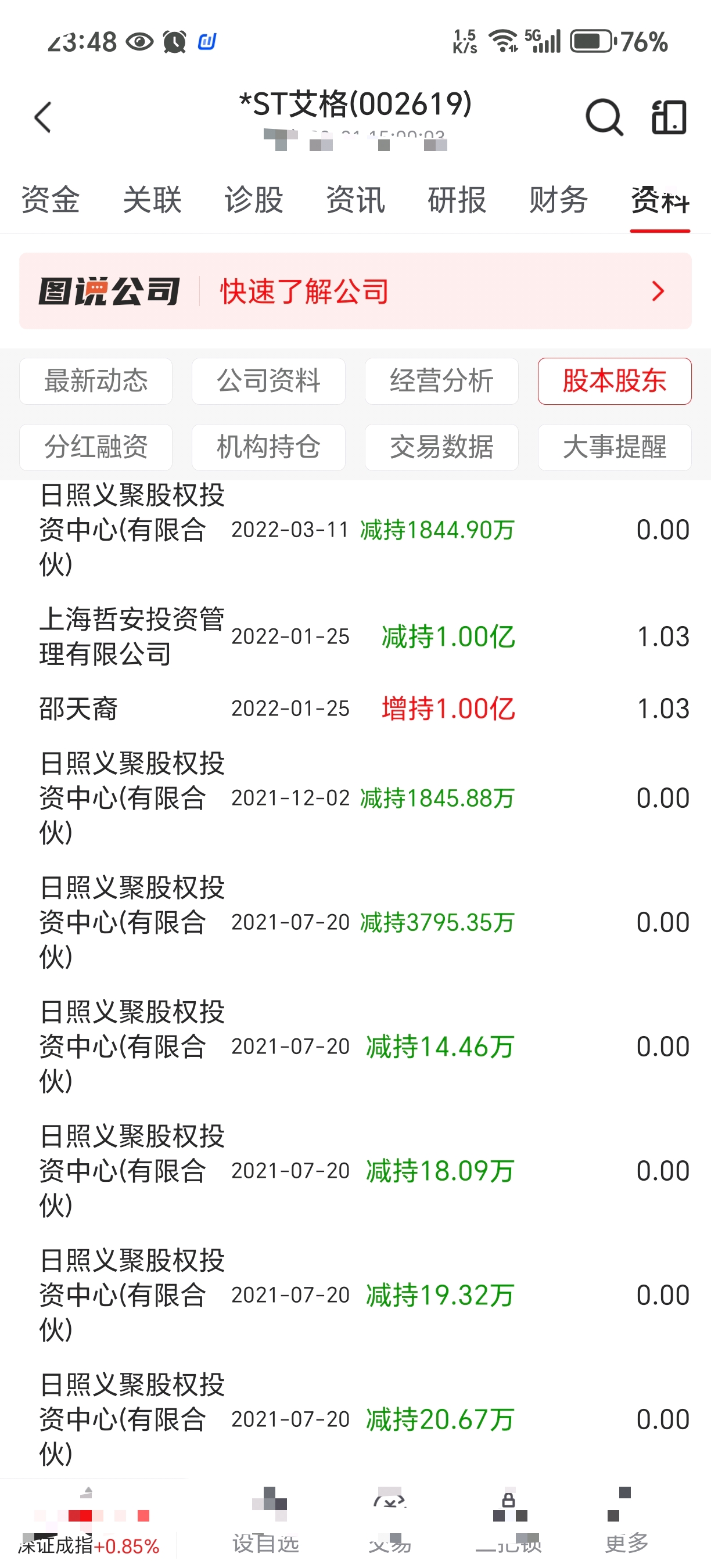Viewport: 711px width, 1568px height.
Task: Open the layout switch icon beside search
Action: [669, 117]
